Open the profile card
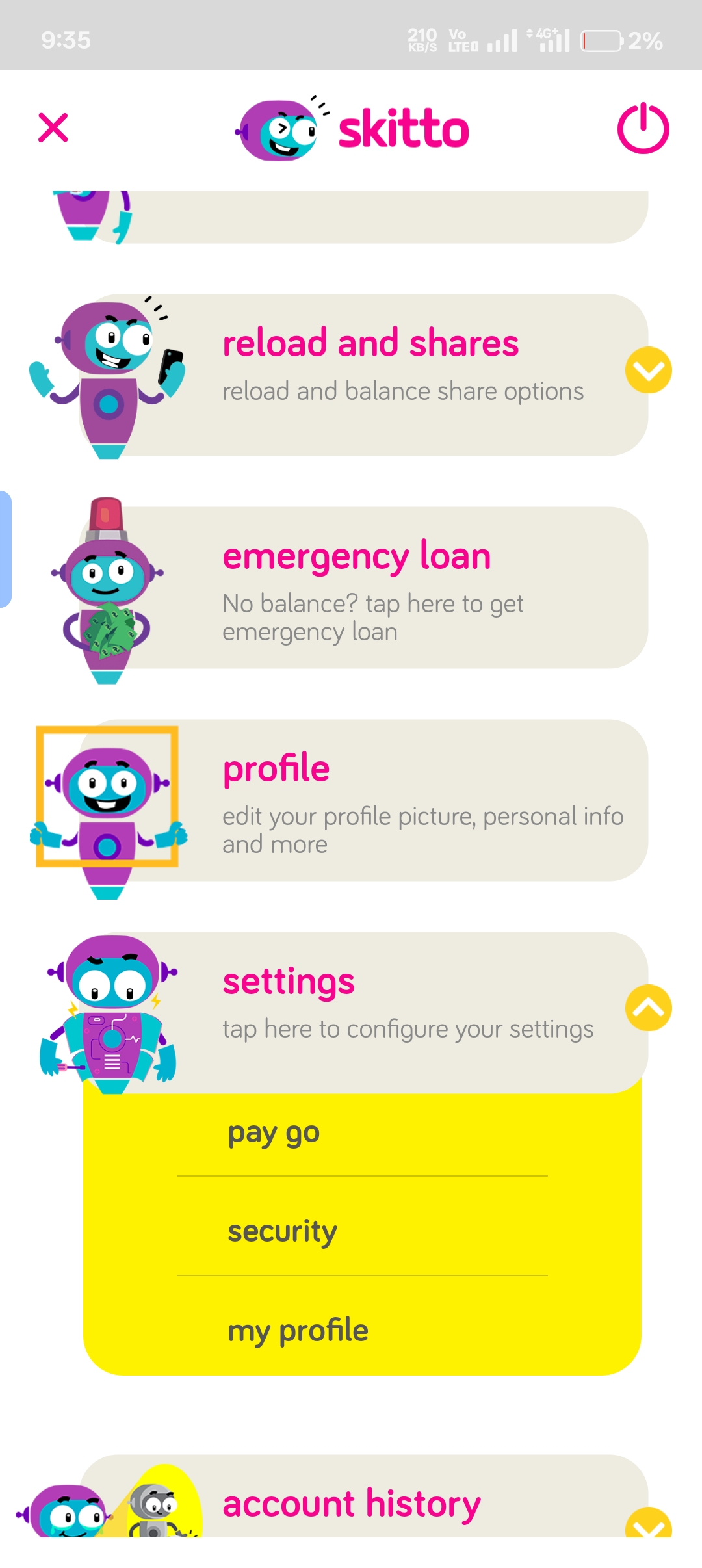Viewport: 702px width, 1568px height. click(x=364, y=801)
